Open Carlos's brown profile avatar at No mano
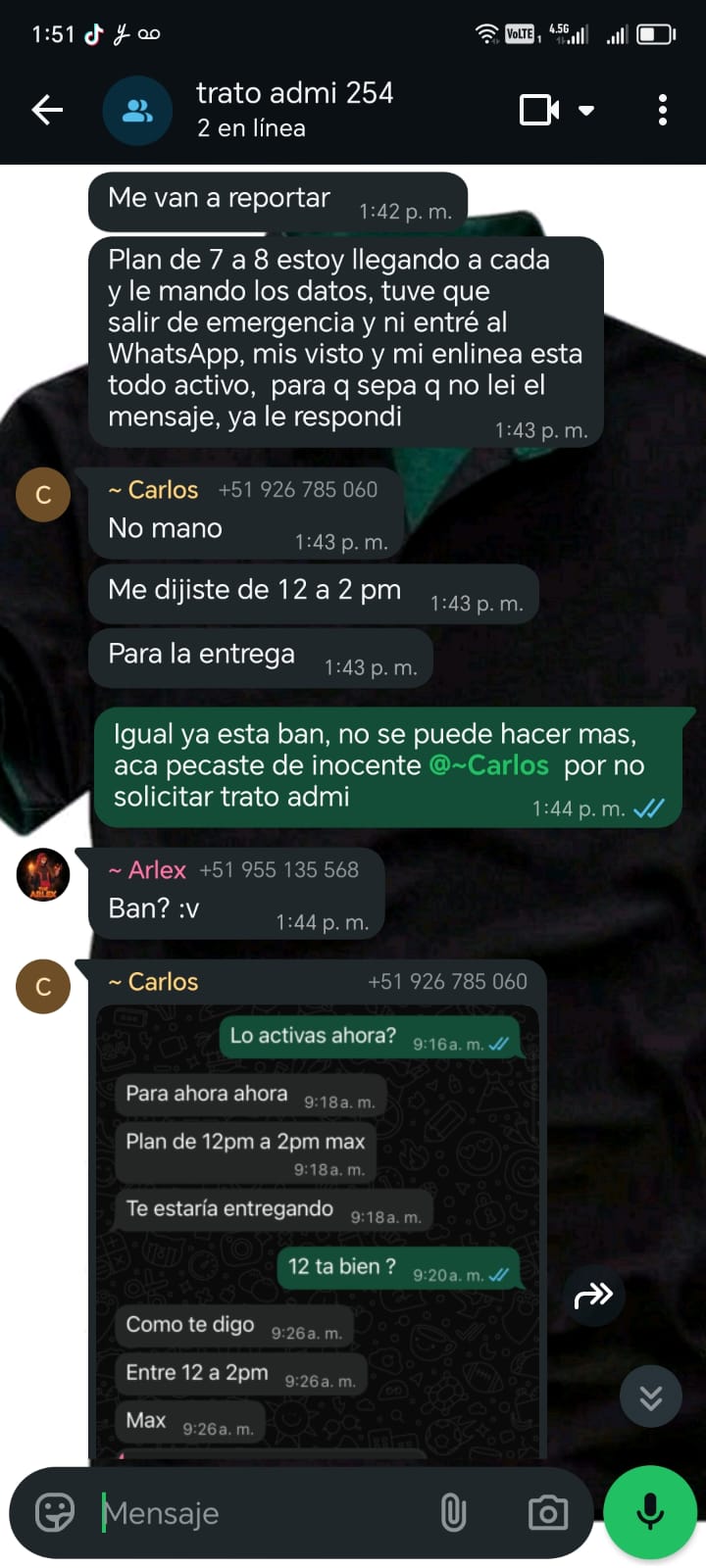Image resolution: width=706 pixels, height=1568 pixels. click(x=43, y=495)
